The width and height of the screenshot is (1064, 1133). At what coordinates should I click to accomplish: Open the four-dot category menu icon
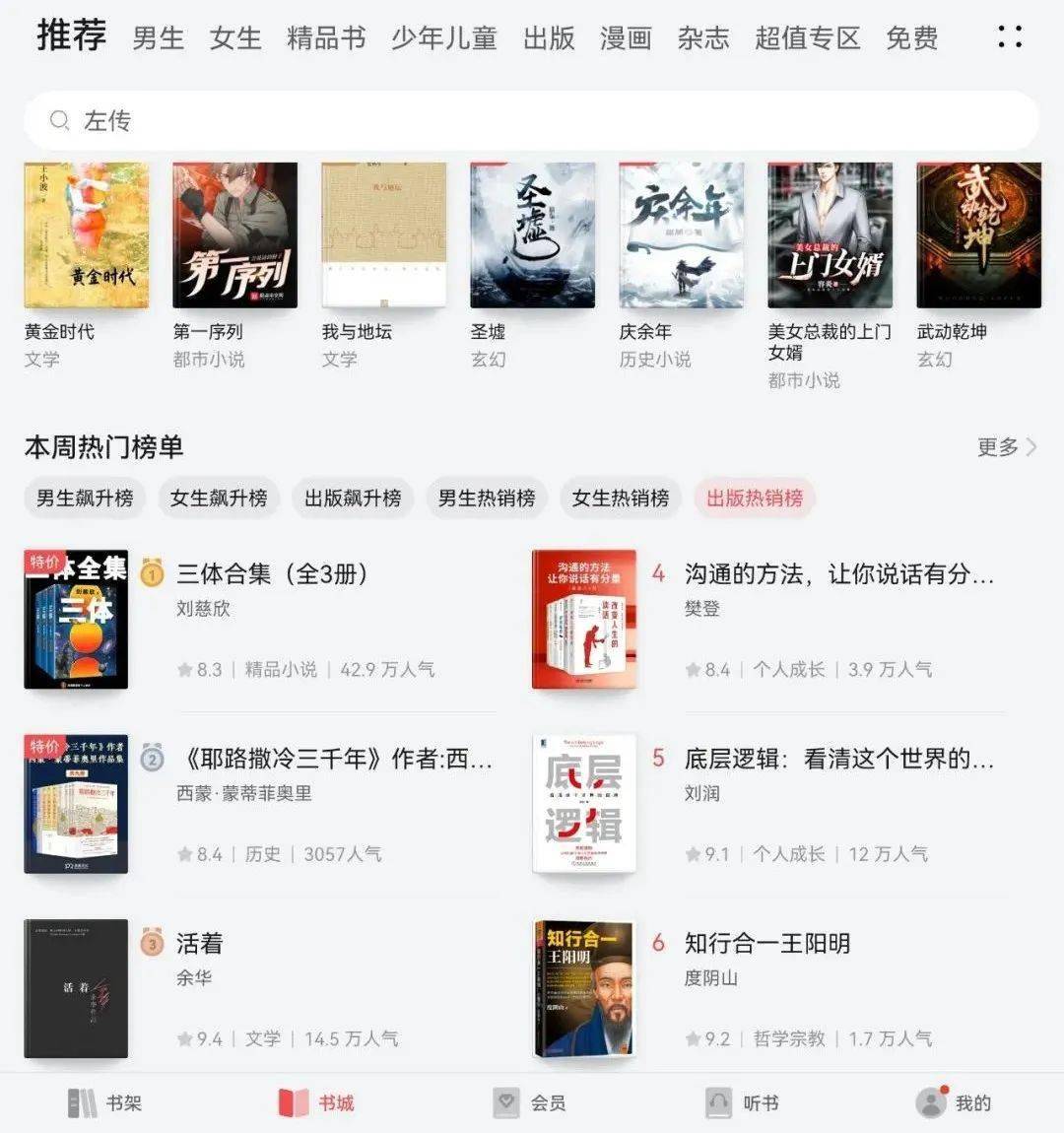[1010, 37]
